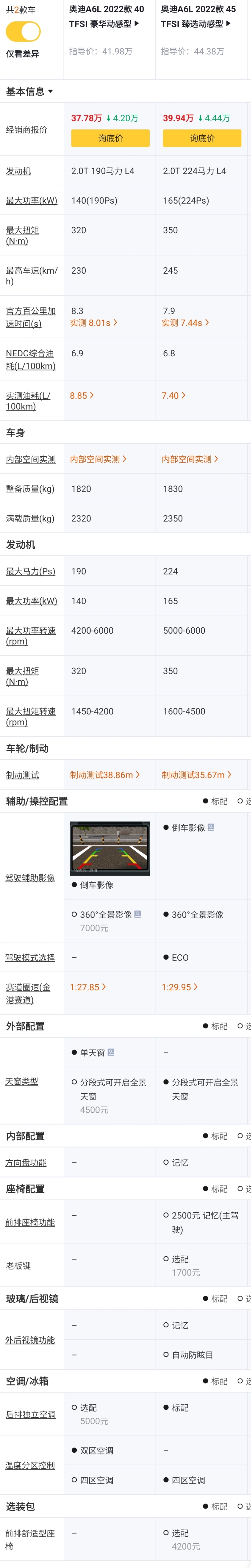Open the 实测 8.01s acceleration result
Screen dimensions: 251x1568
tap(93, 323)
